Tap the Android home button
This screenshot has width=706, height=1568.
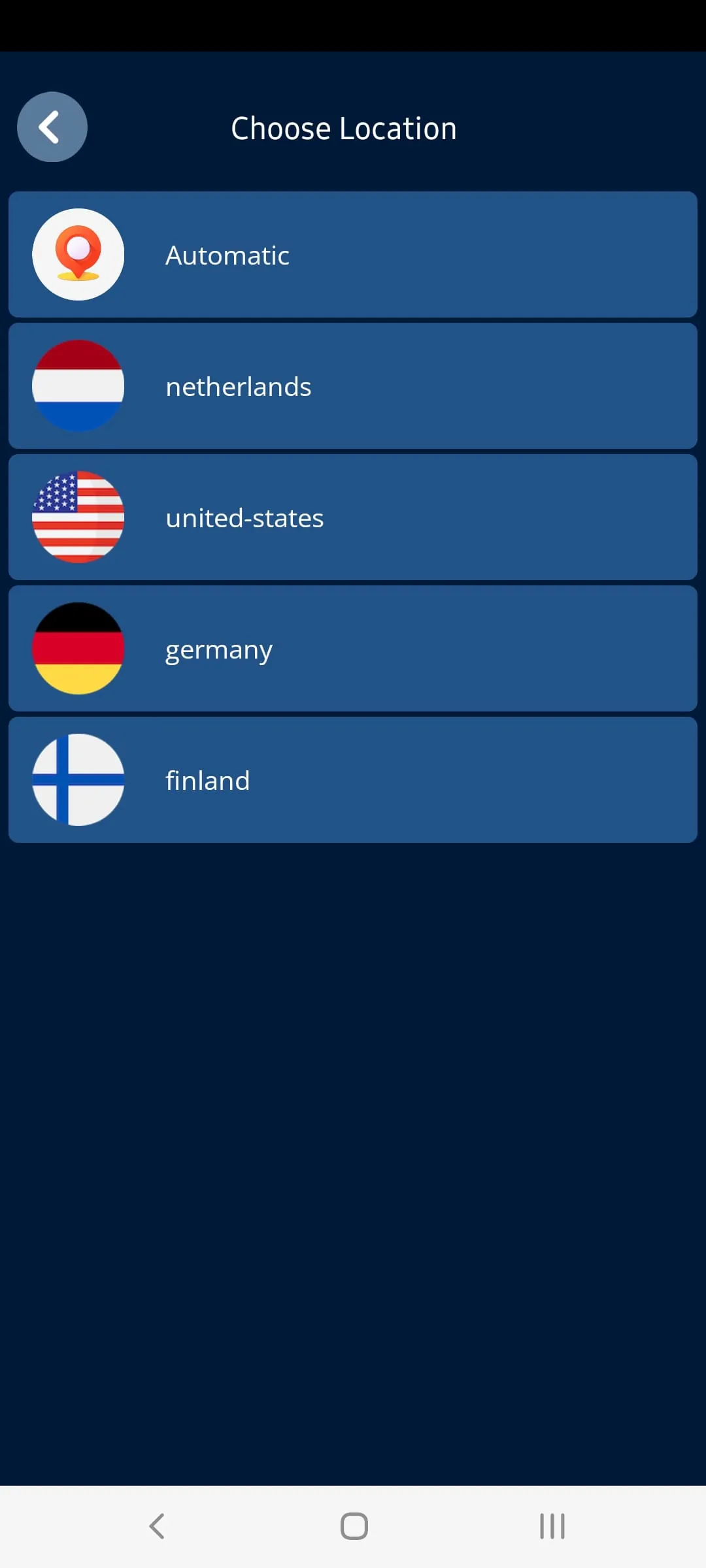[x=352, y=1526]
